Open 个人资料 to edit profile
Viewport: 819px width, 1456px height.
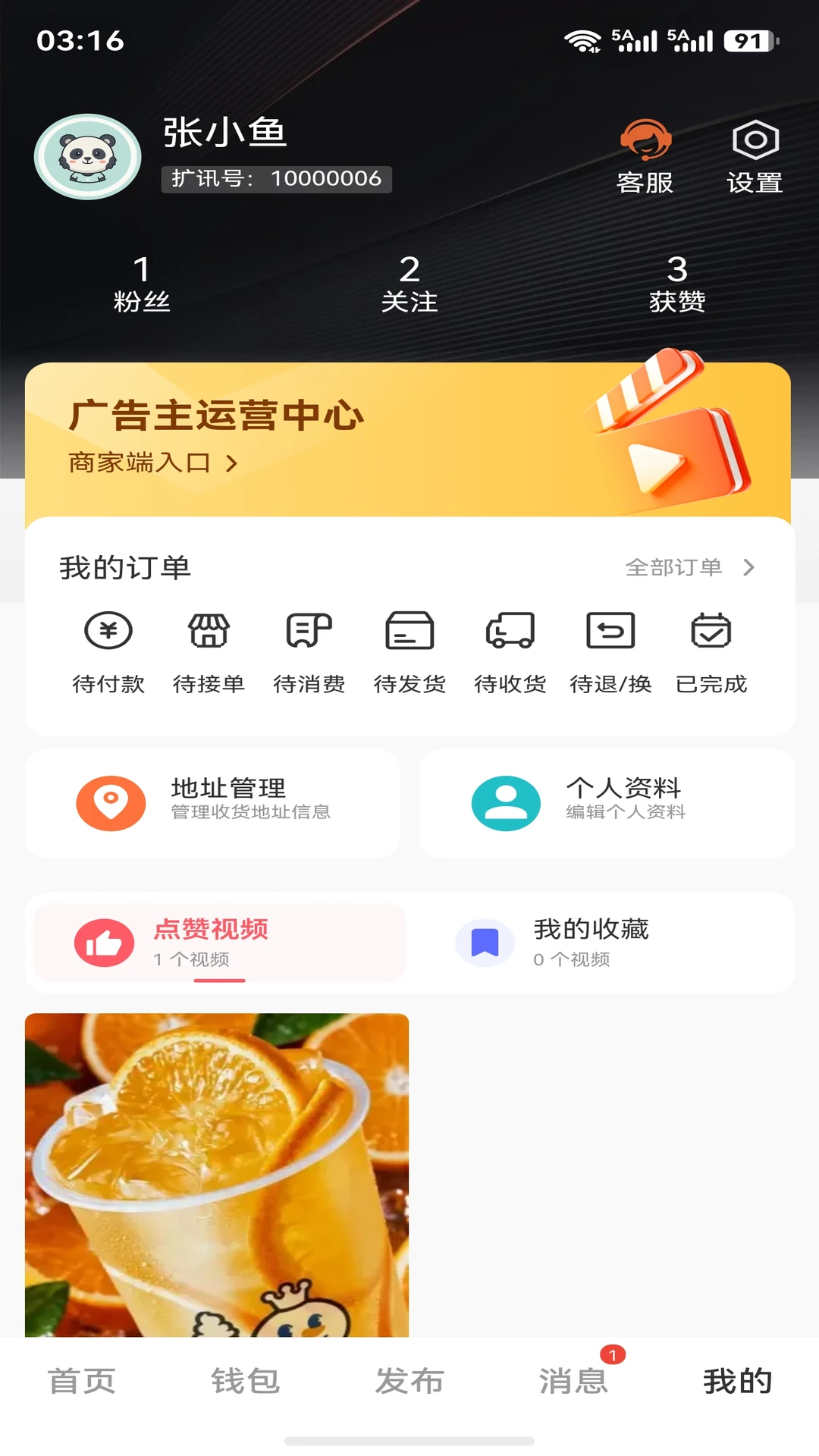[607, 803]
